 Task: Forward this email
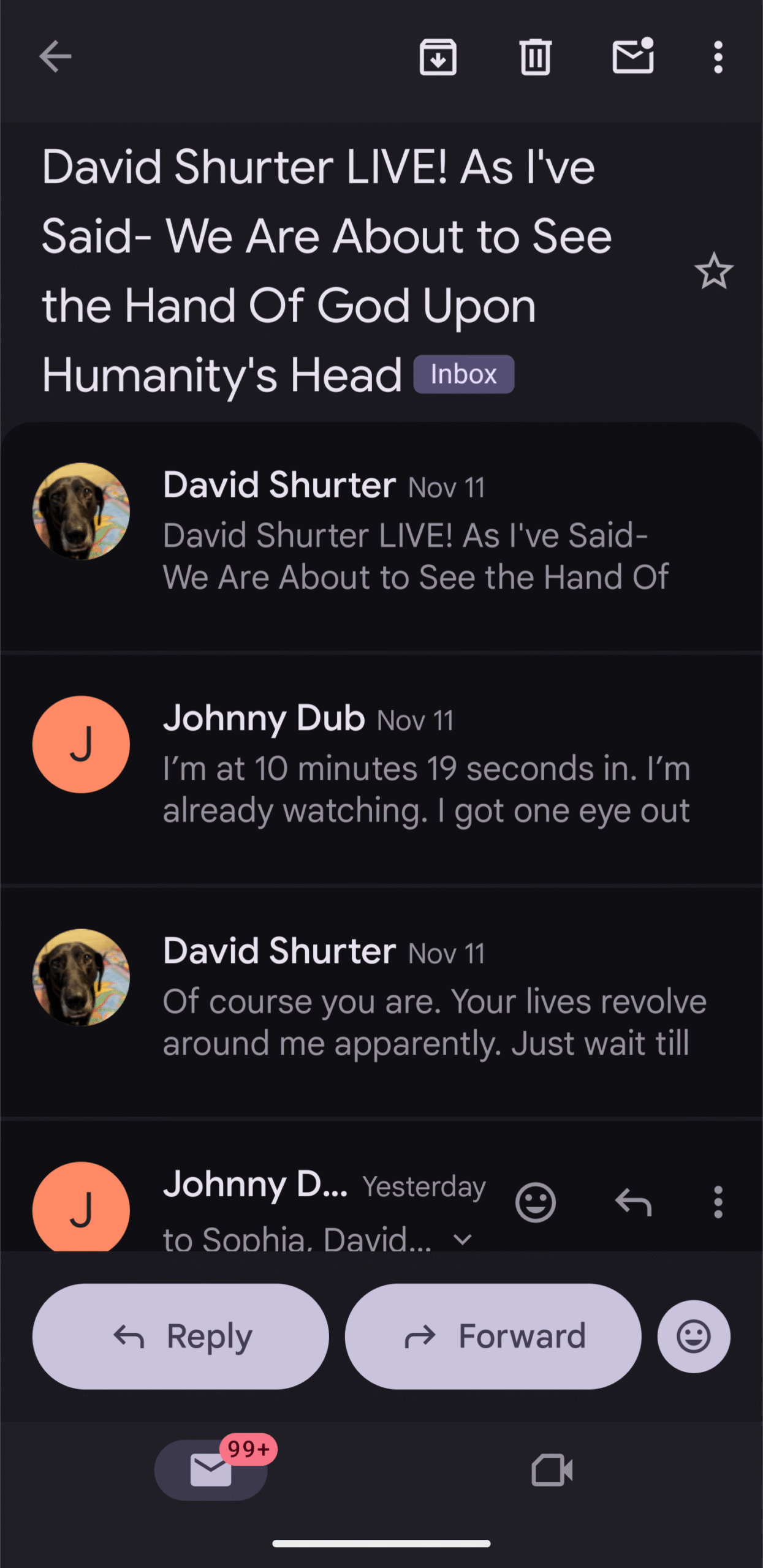(x=493, y=1336)
